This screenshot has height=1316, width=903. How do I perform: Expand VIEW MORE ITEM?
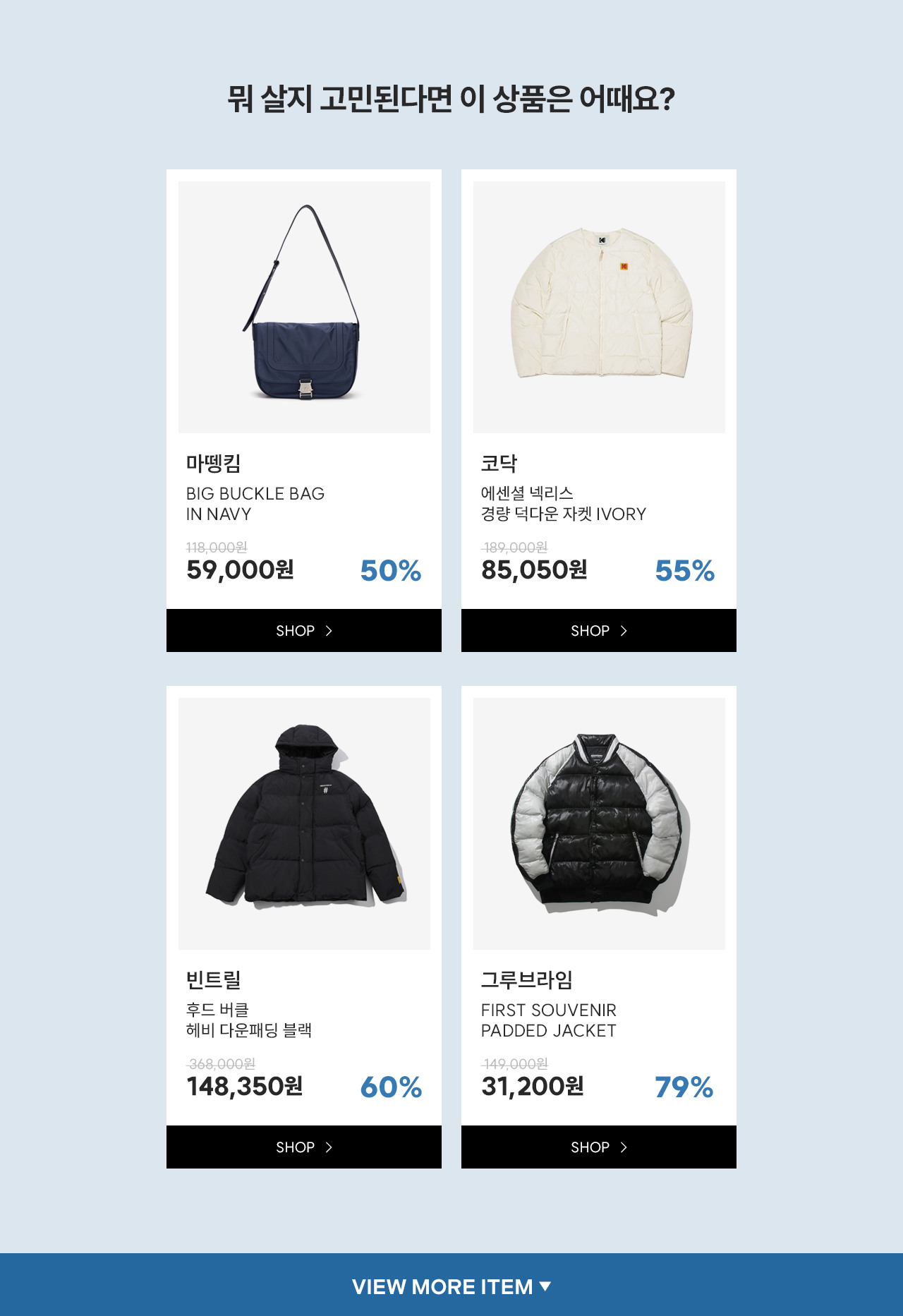tap(451, 1286)
